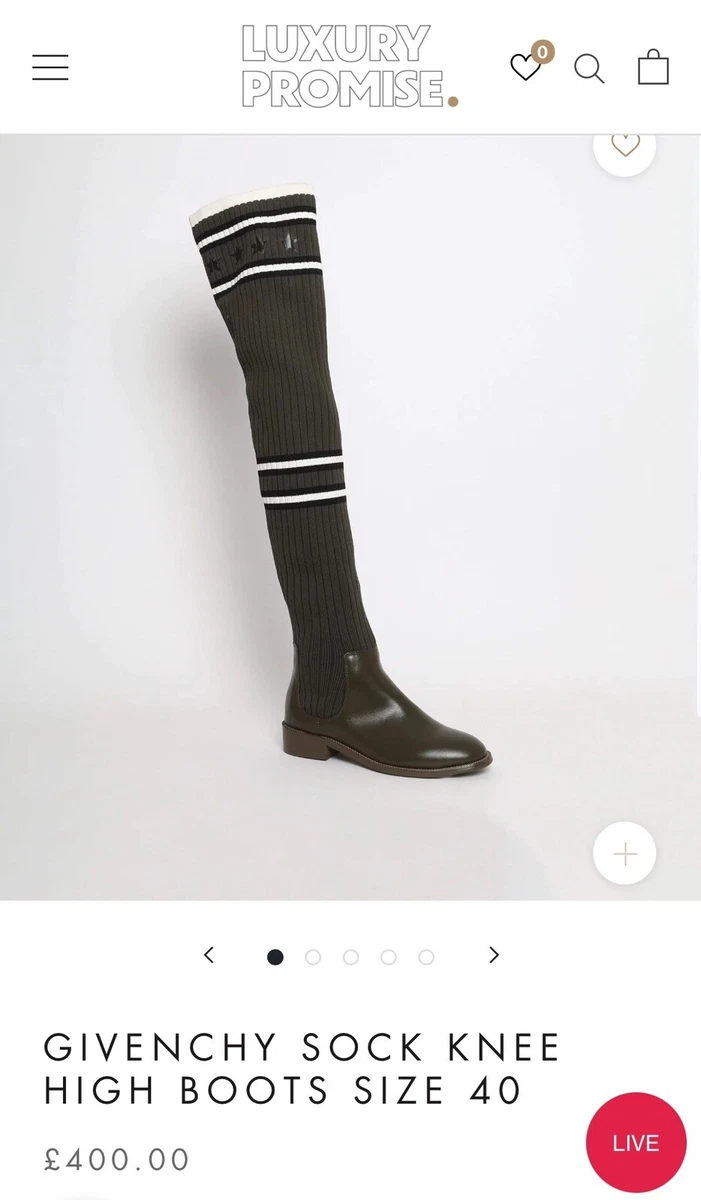701x1200 pixels.
Task: Open the red LIVE button
Action: click(636, 1143)
